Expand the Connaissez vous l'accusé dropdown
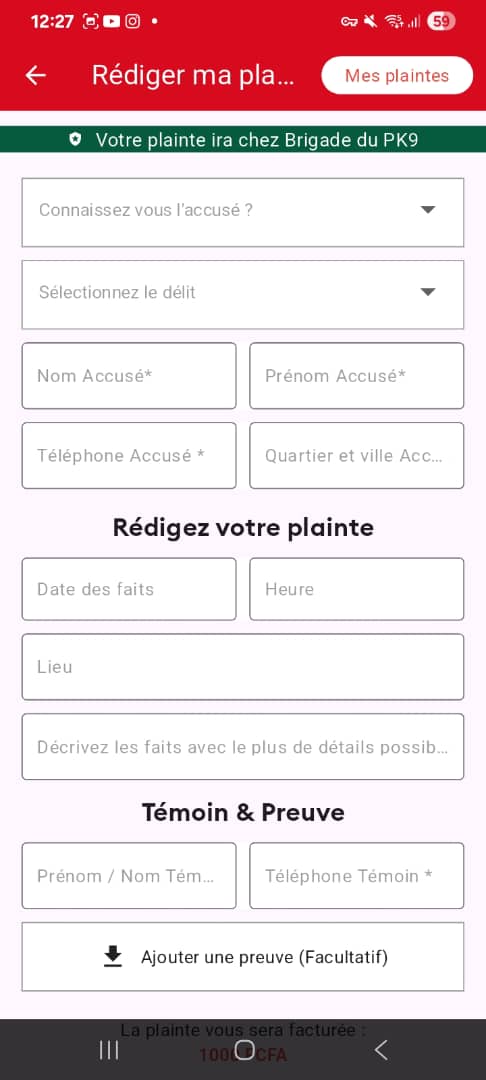The image size is (486, 1080). 243,212
